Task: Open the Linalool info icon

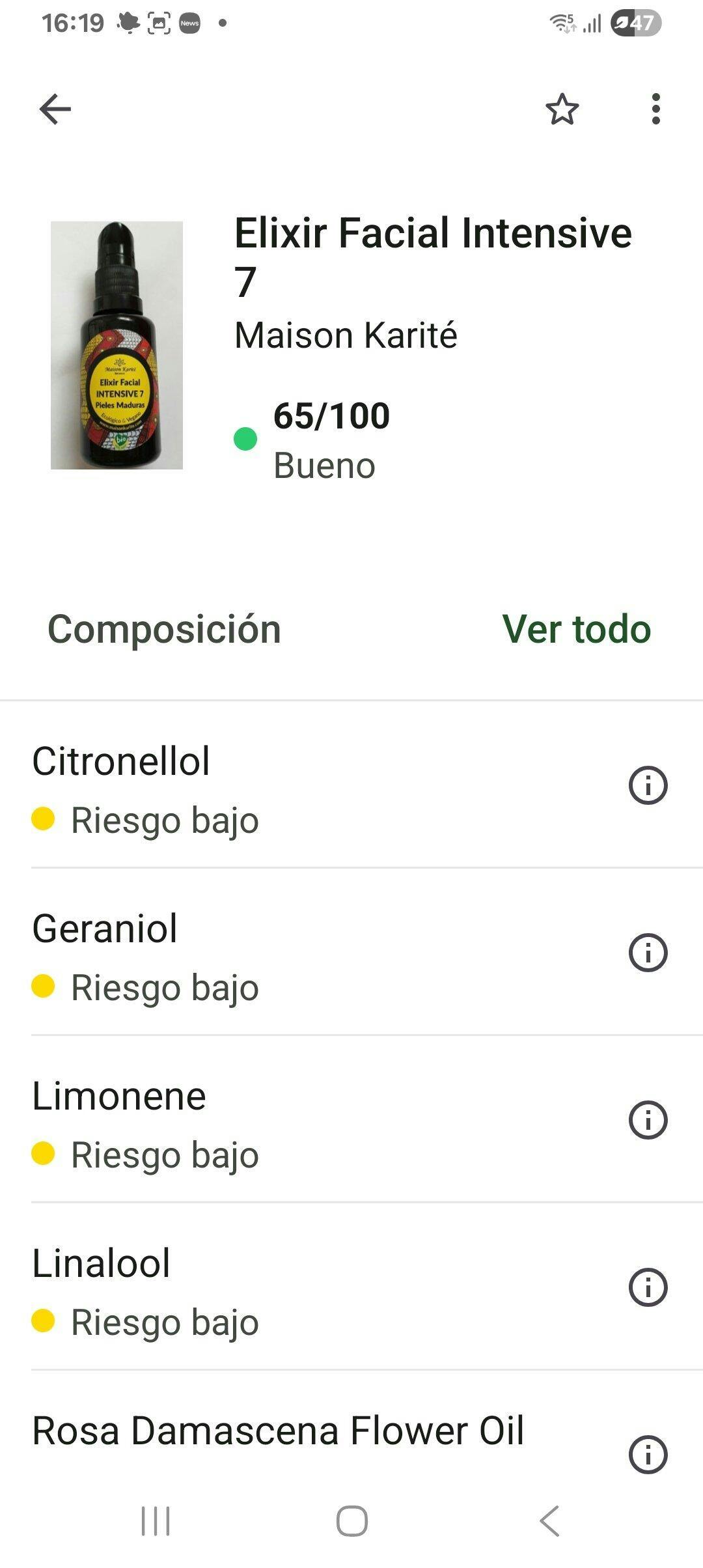Action: pos(648,1287)
